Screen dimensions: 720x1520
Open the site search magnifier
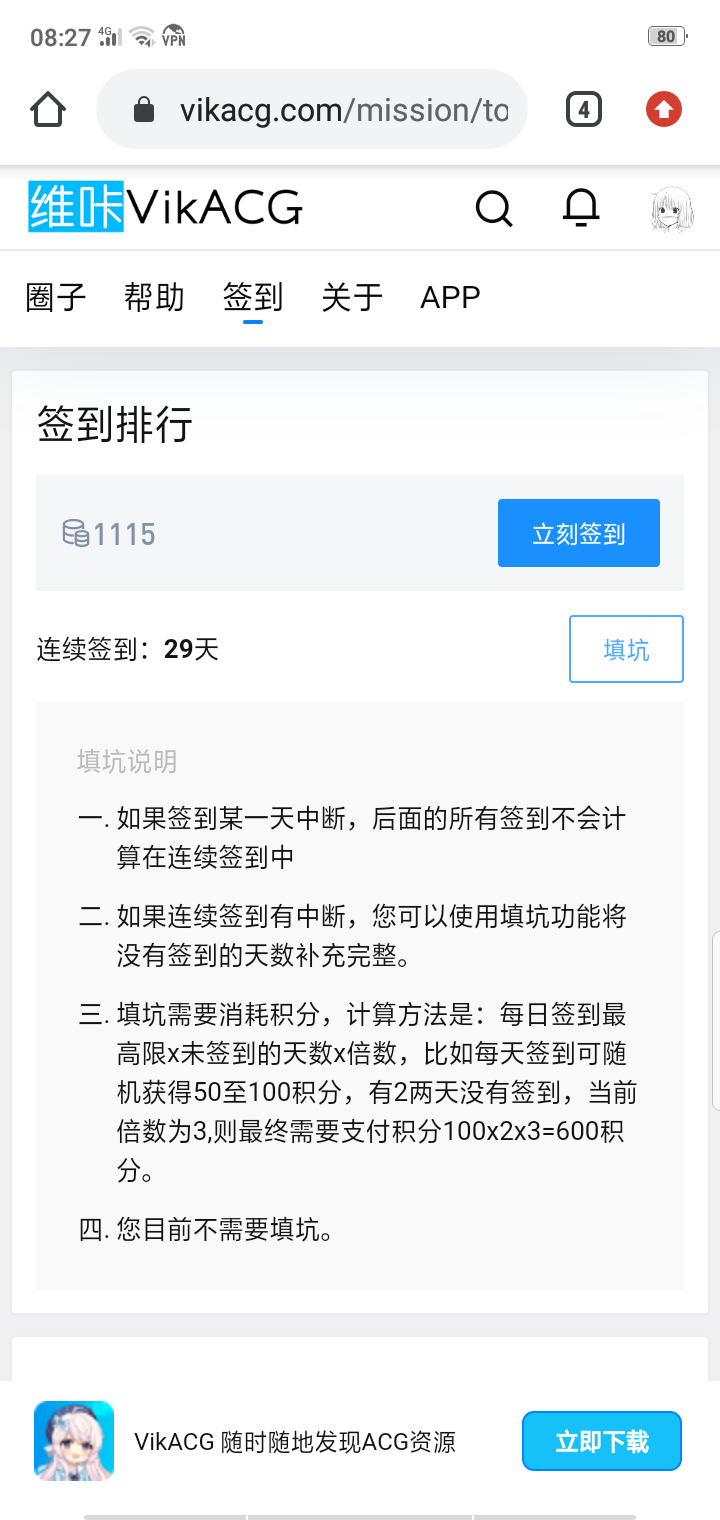pyautogui.click(x=495, y=208)
